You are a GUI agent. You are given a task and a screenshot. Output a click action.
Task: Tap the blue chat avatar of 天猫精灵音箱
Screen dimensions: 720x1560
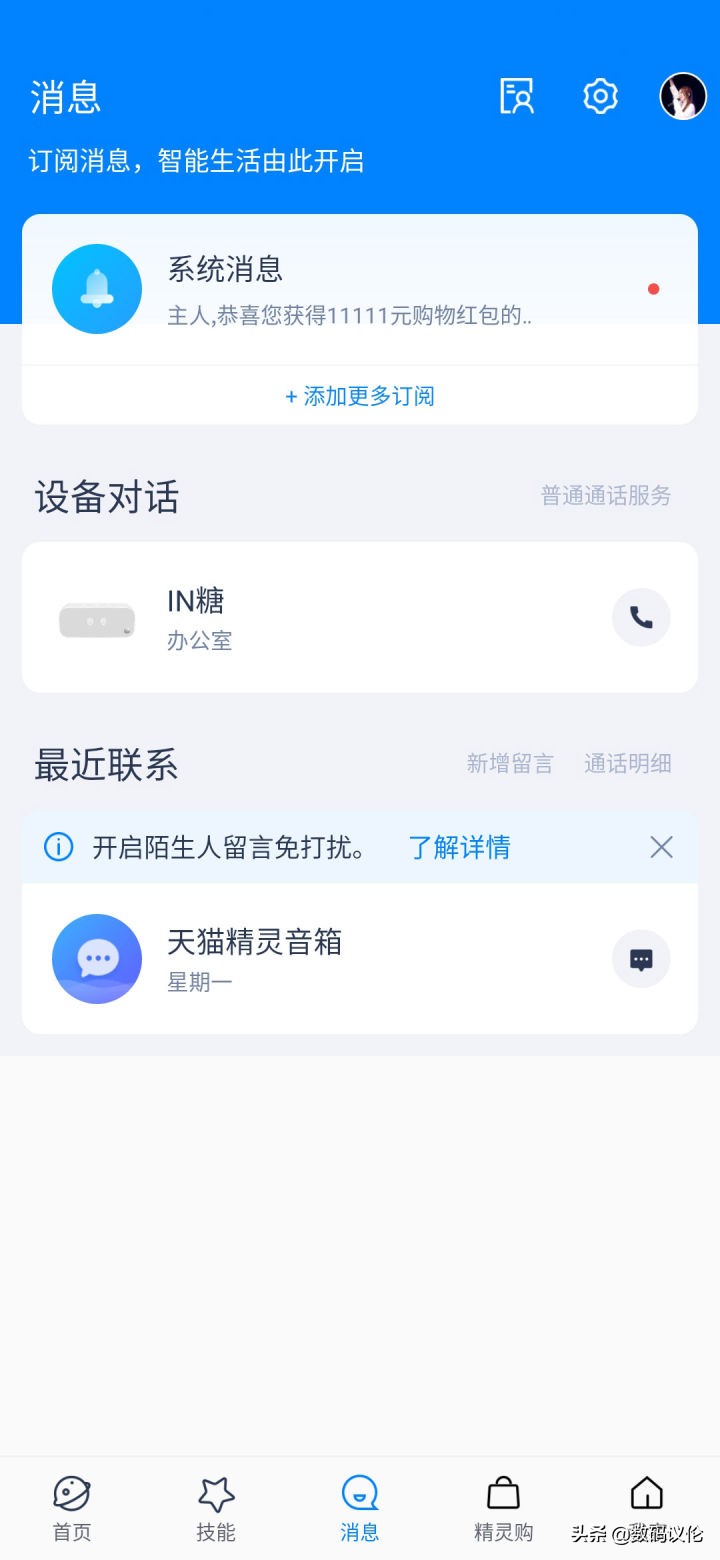point(96,958)
